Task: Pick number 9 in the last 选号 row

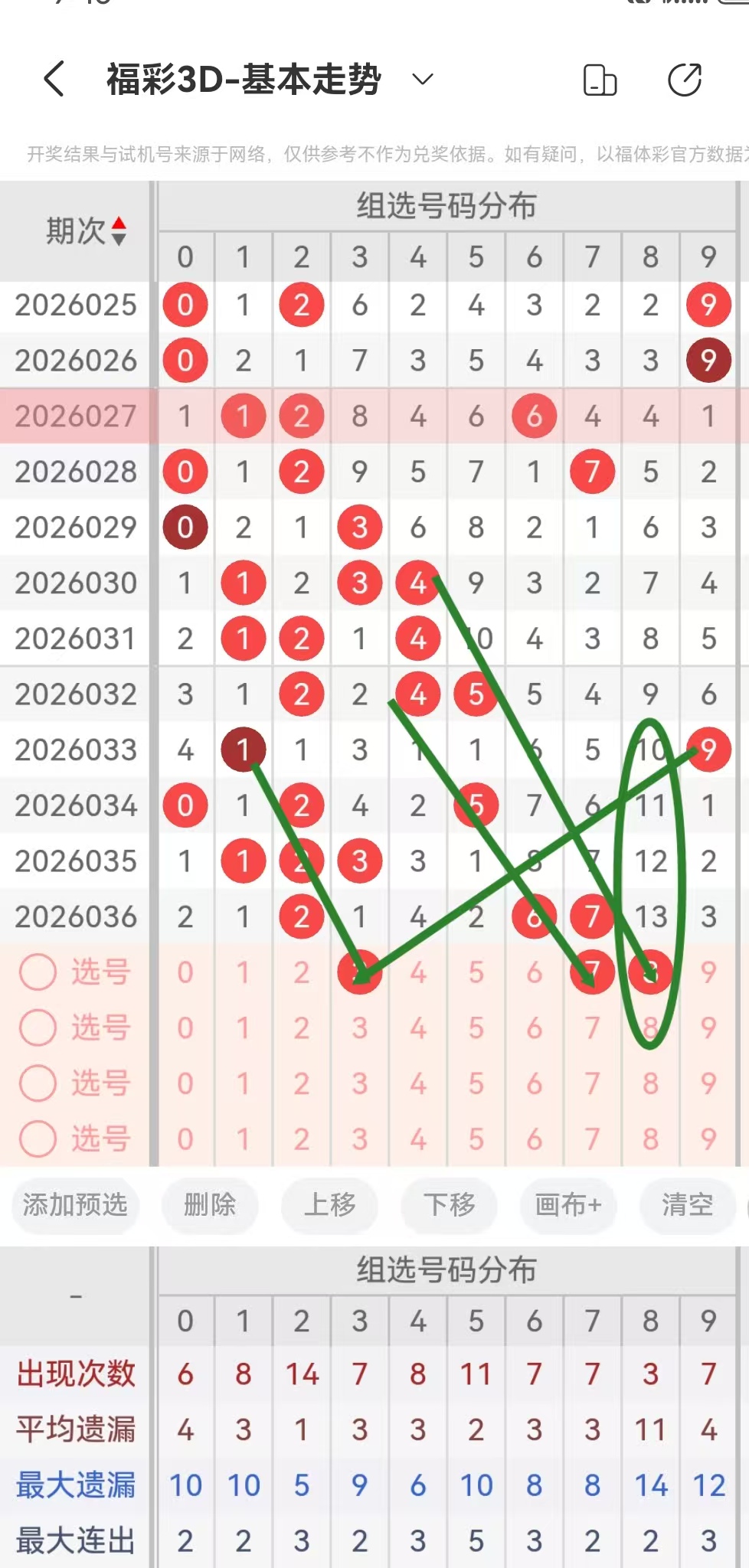Action: (708, 1139)
